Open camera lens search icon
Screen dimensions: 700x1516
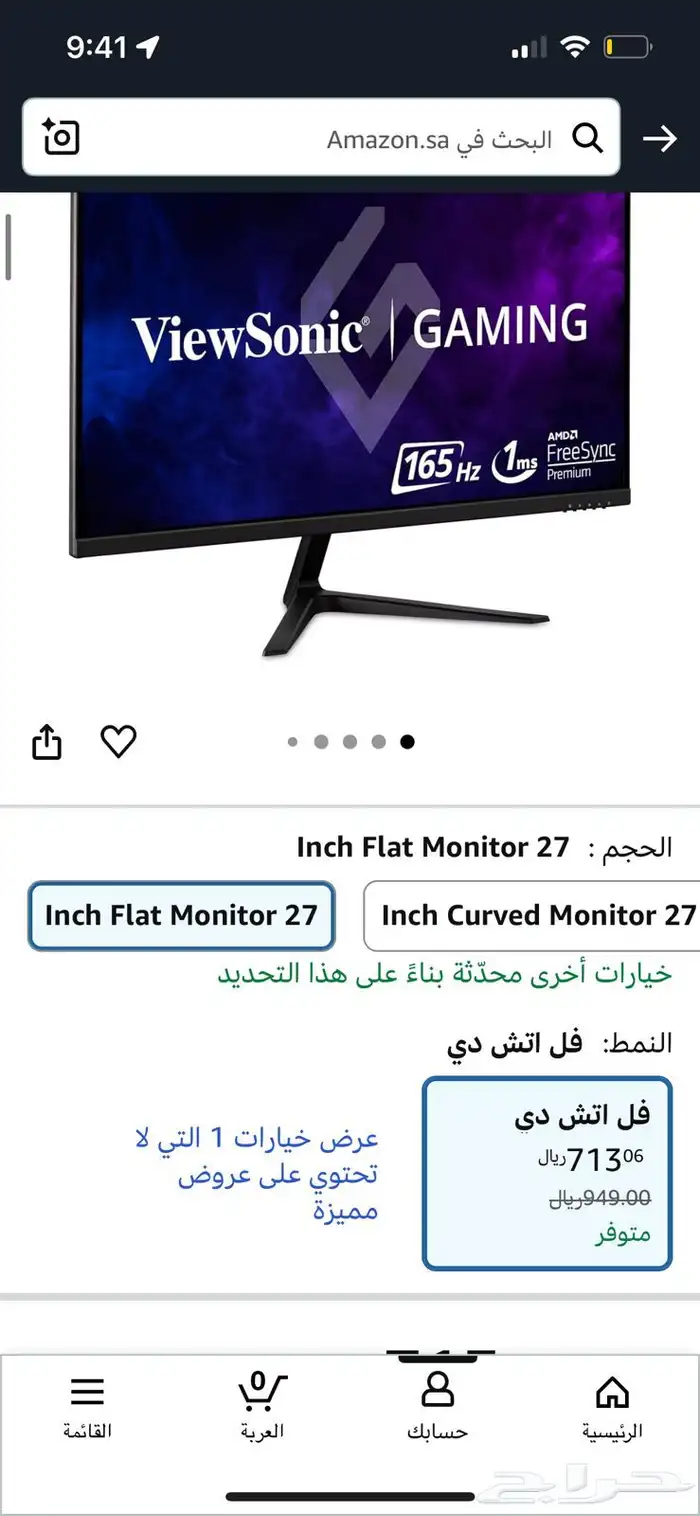61,137
